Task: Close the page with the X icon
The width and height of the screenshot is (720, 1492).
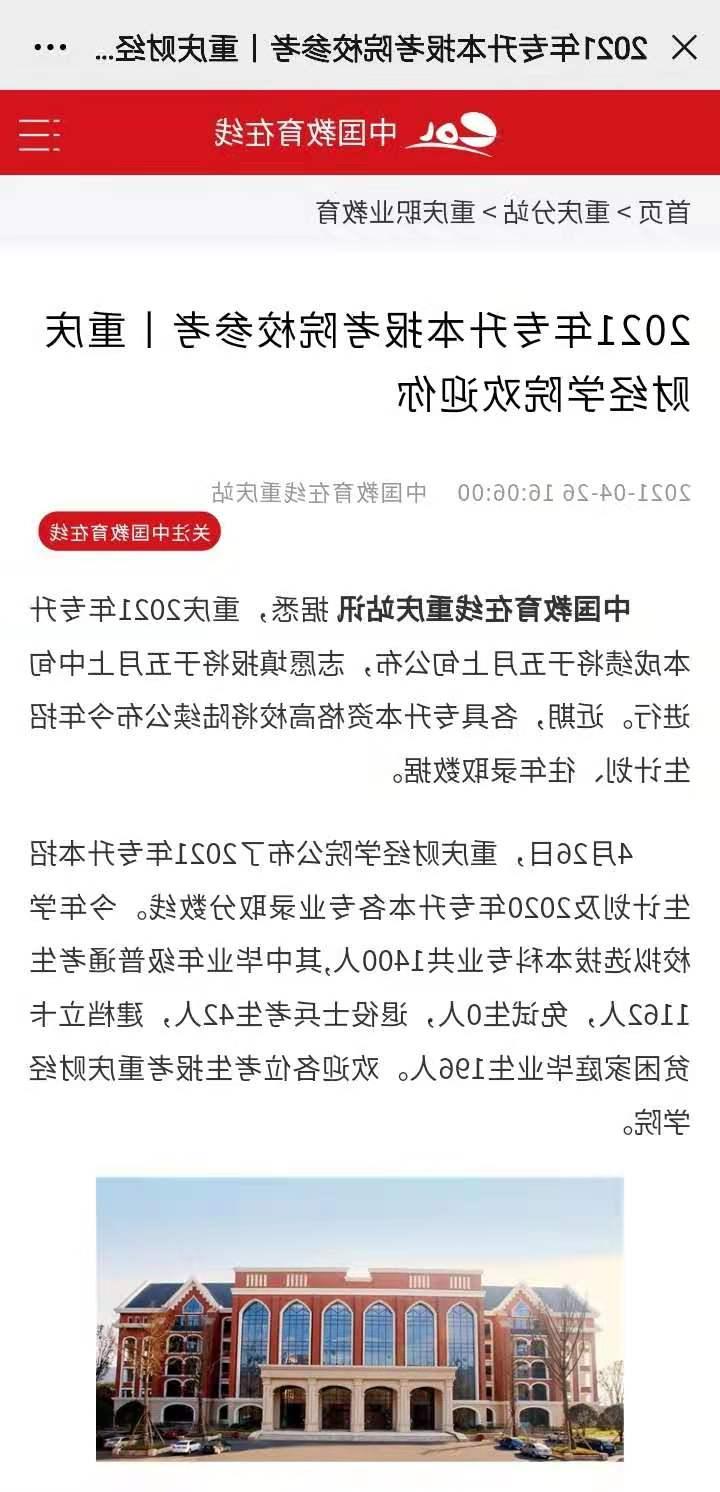Action: pyautogui.click(x=684, y=47)
